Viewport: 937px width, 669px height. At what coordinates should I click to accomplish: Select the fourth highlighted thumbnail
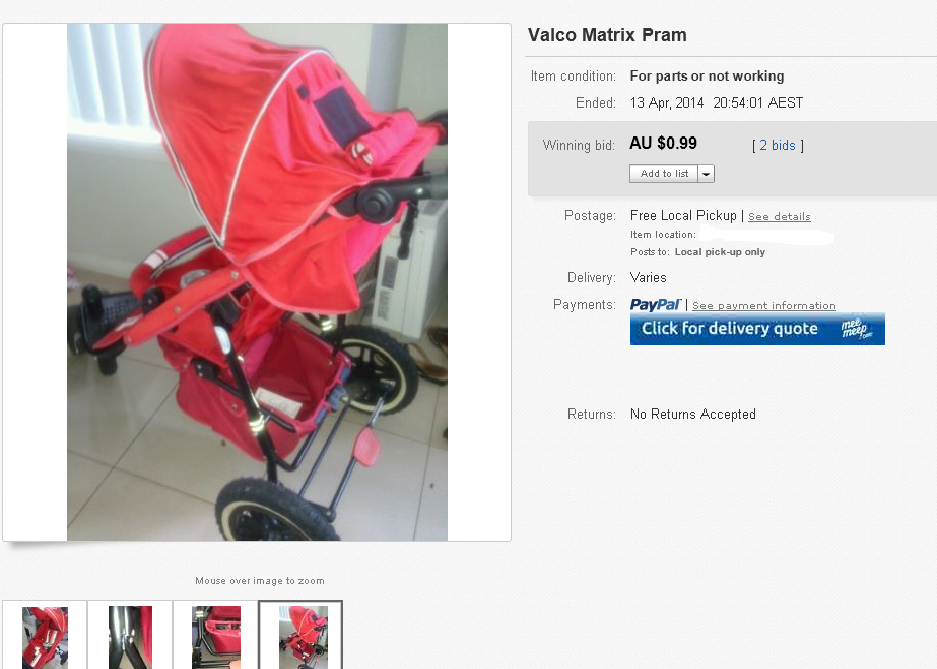[x=301, y=636]
